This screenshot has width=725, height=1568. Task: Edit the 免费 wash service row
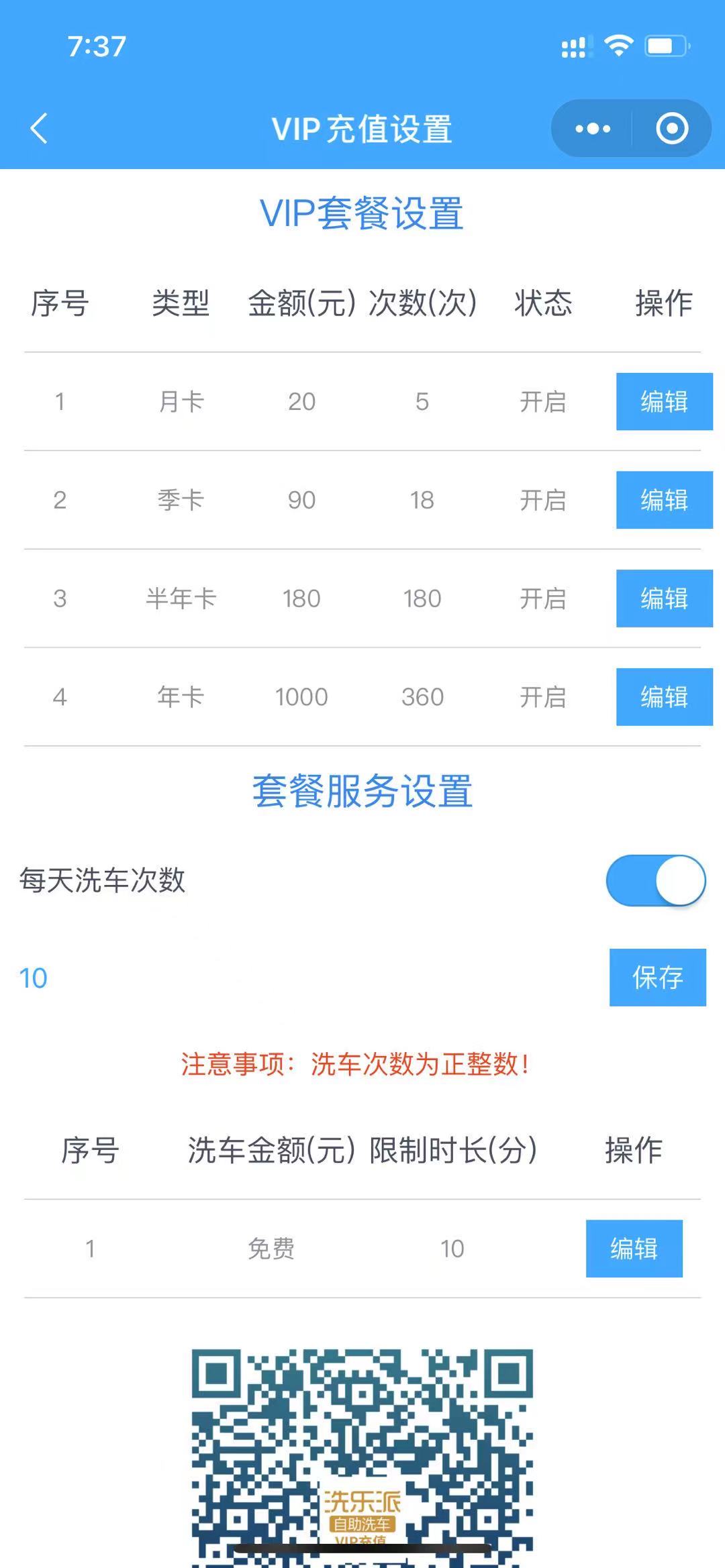pos(634,1249)
